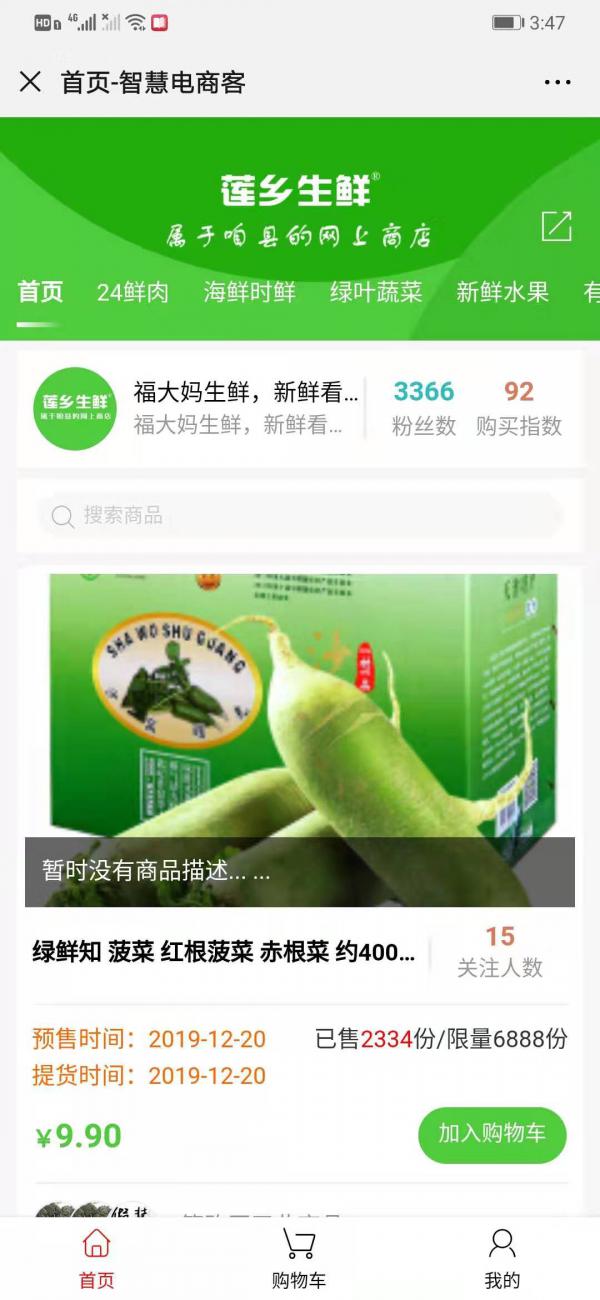
Task: Switch to the 我的 bottom tab
Action: pos(502,1257)
